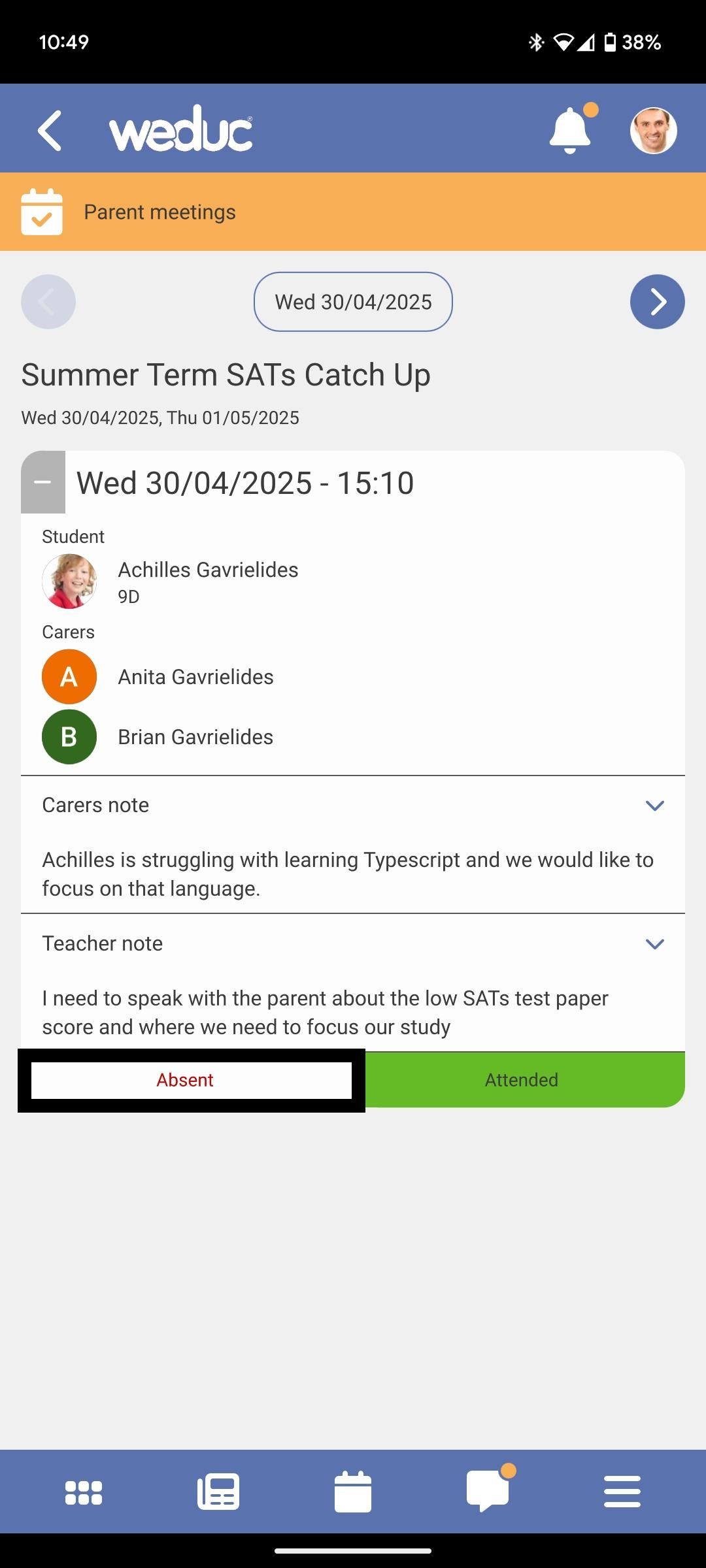Open the Wed 30/04/2025 date picker

point(353,302)
